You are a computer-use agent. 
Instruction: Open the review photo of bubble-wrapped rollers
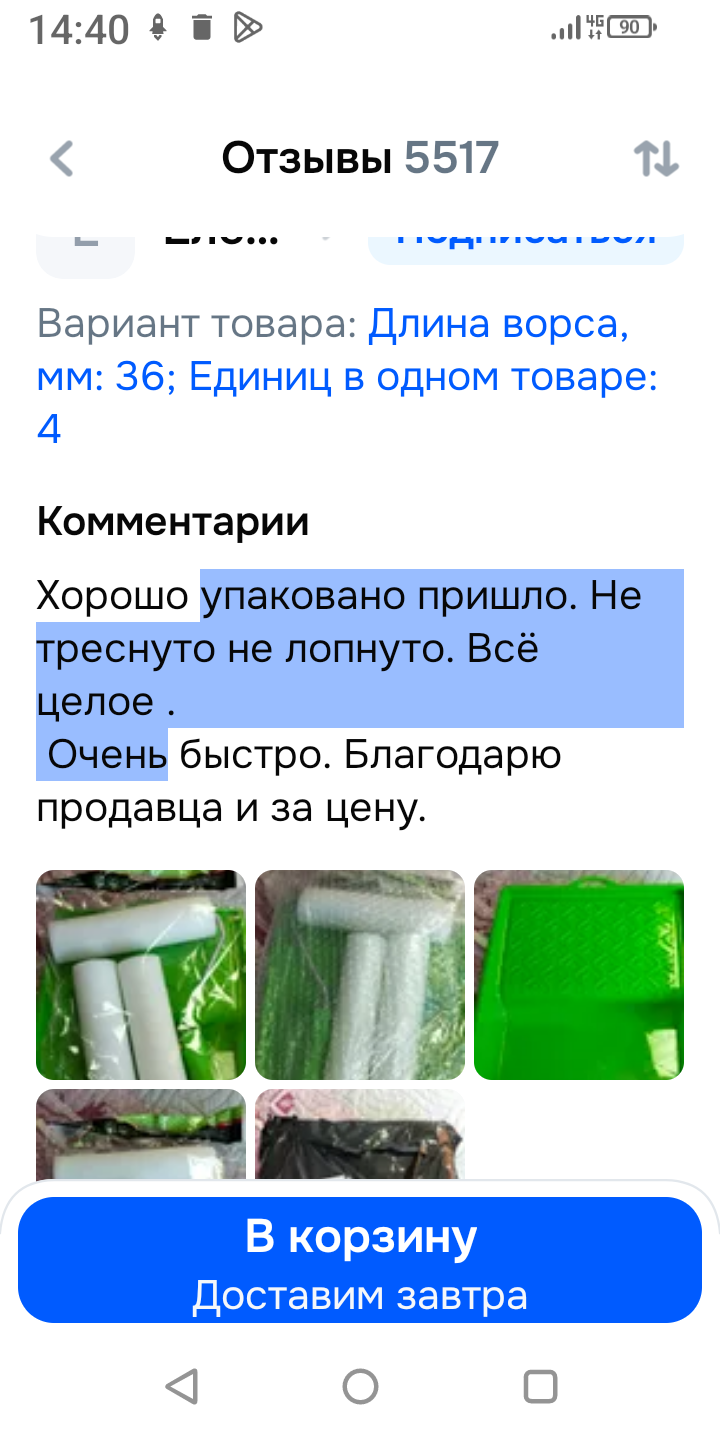360,974
